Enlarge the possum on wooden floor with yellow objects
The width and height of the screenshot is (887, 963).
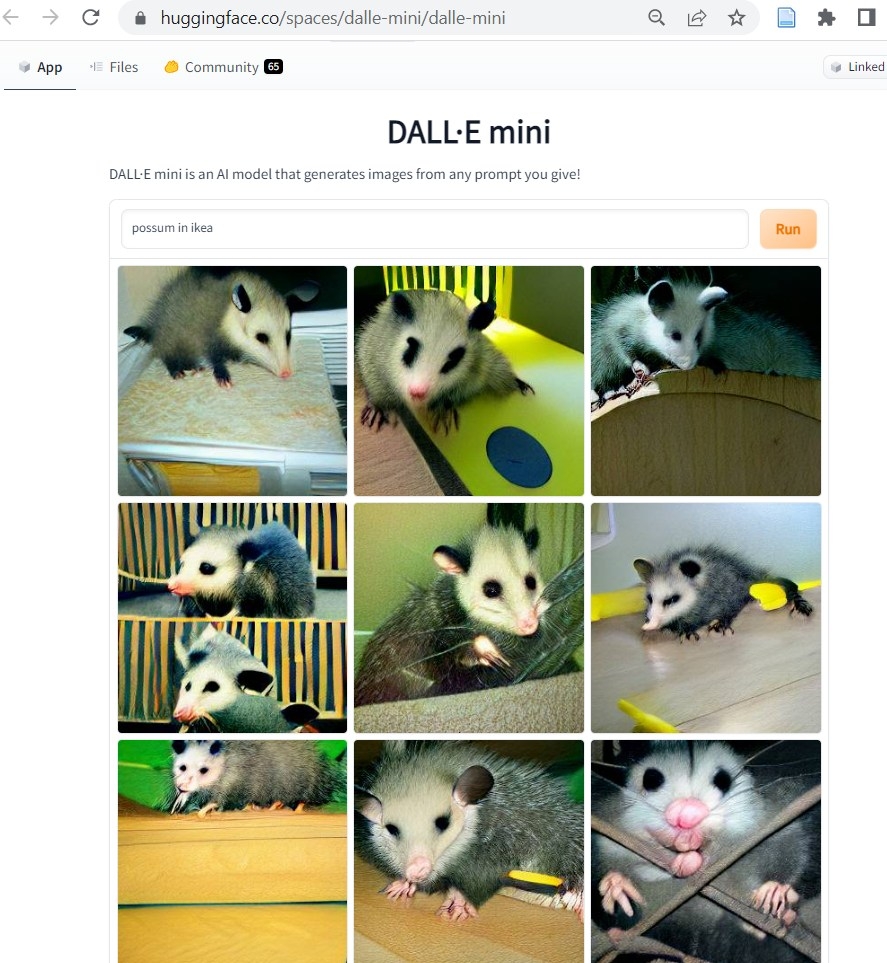pos(705,617)
